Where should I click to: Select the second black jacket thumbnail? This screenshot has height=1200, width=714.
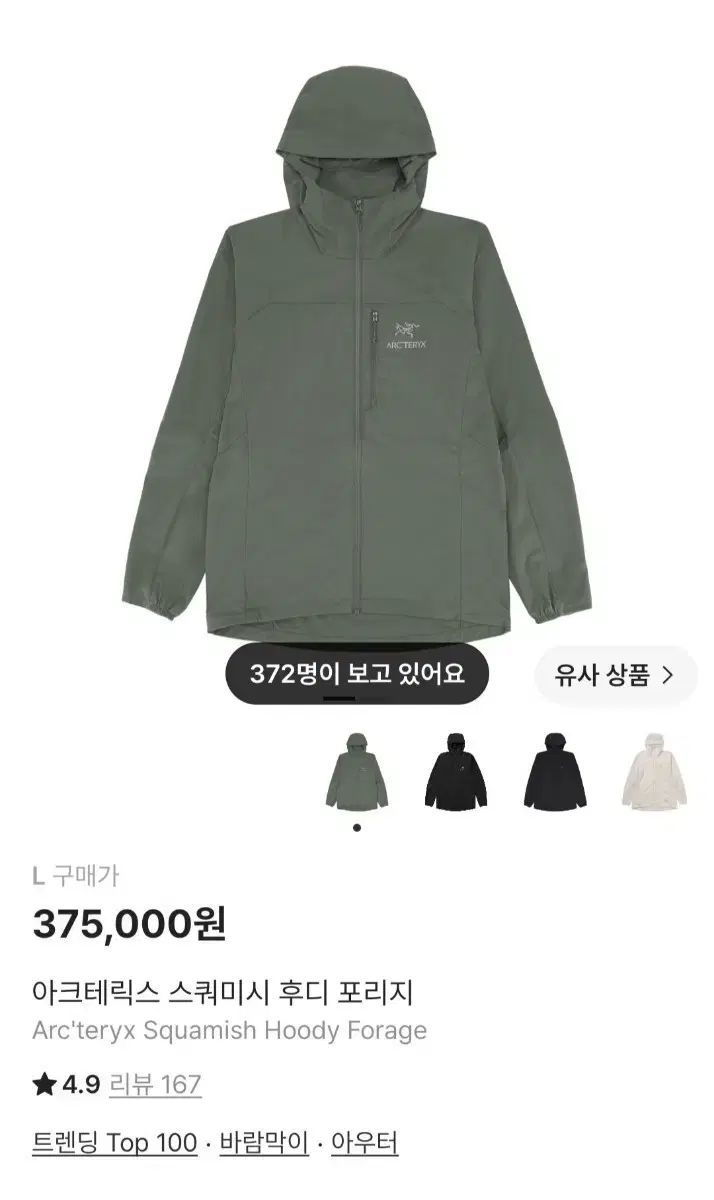(x=554, y=770)
